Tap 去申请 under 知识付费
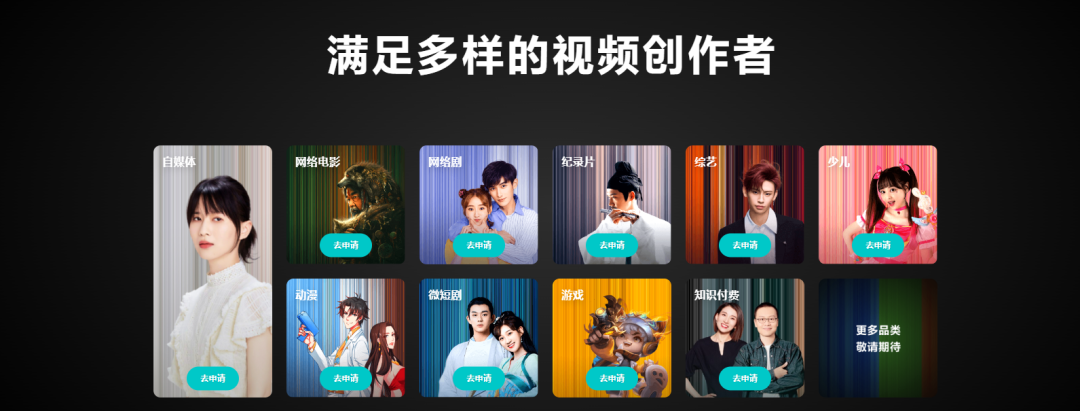 745,379
